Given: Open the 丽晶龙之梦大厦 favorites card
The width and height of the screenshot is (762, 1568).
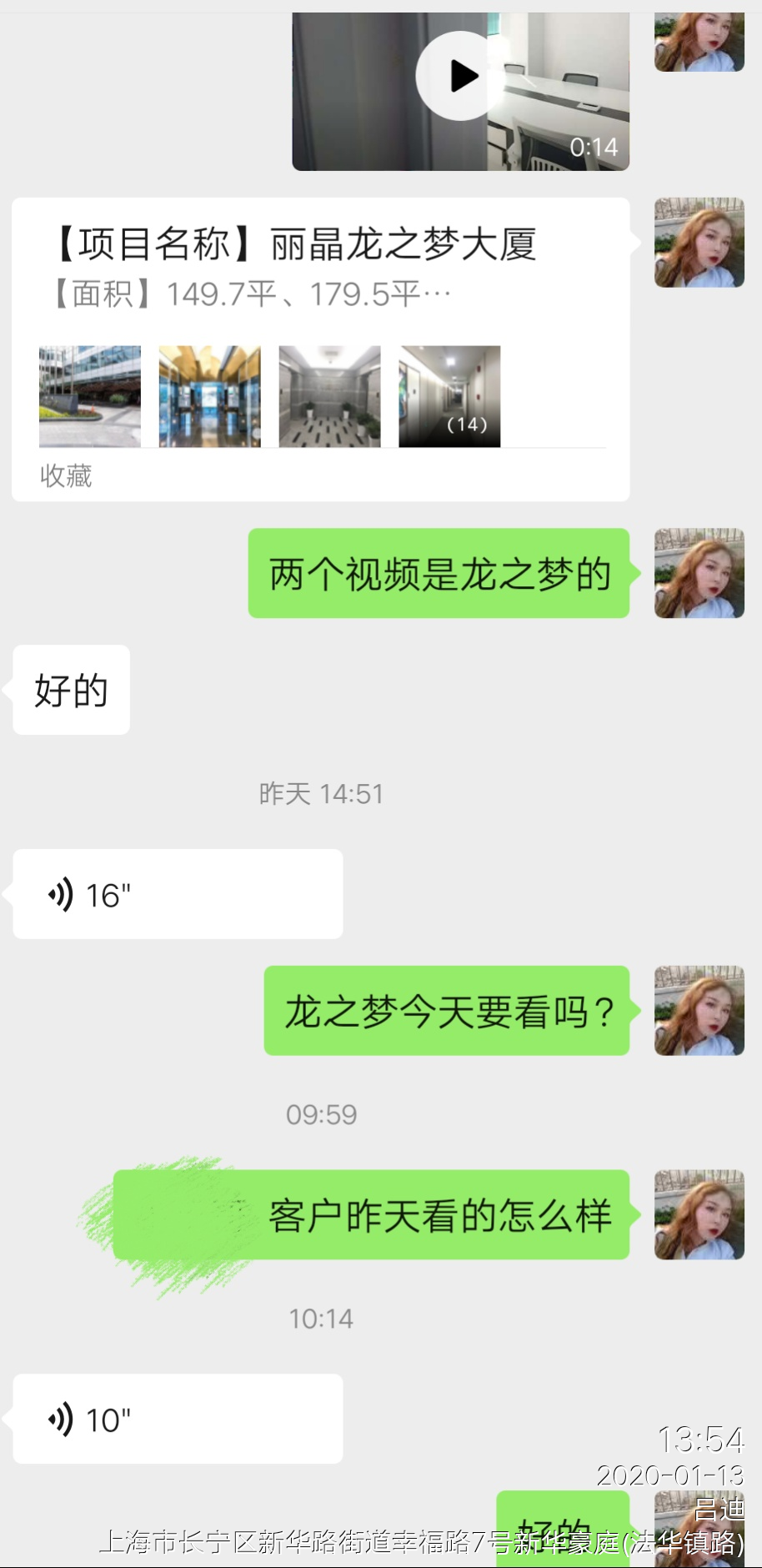Looking at the screenshot, I should 320,349.
